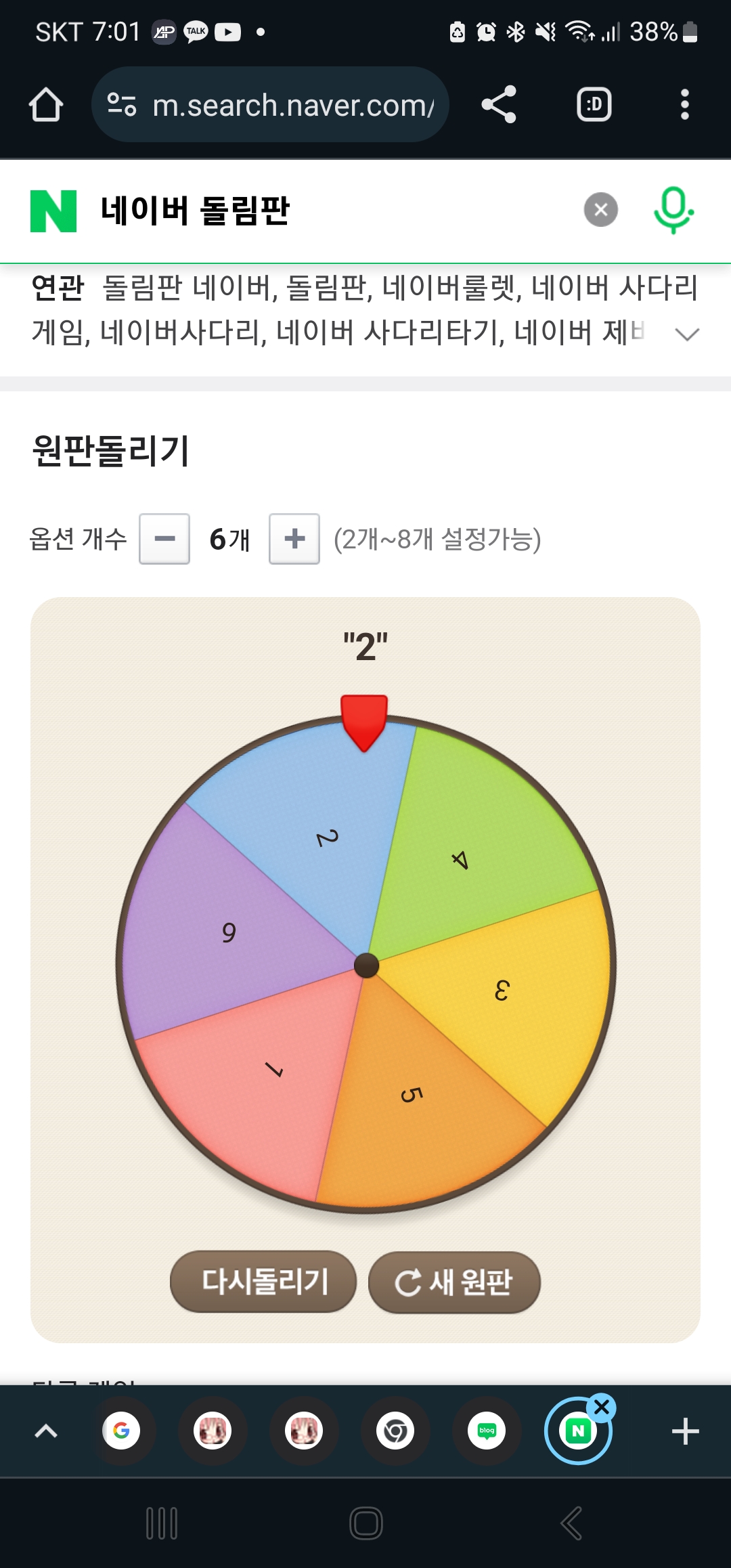Decrease the option count
This screenshot has height=1568, width=731.
point(164,539)
